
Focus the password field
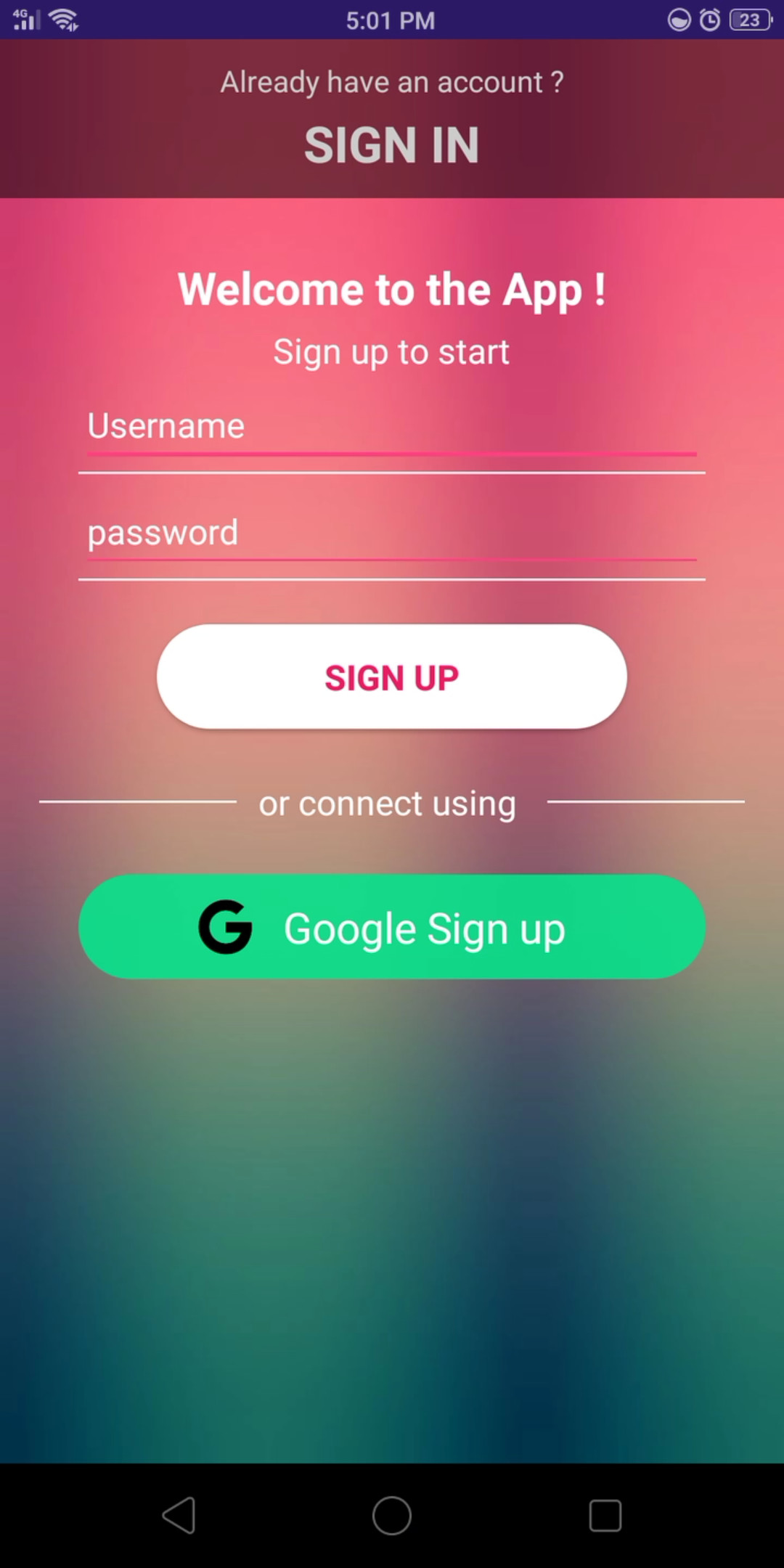(391, 534)
